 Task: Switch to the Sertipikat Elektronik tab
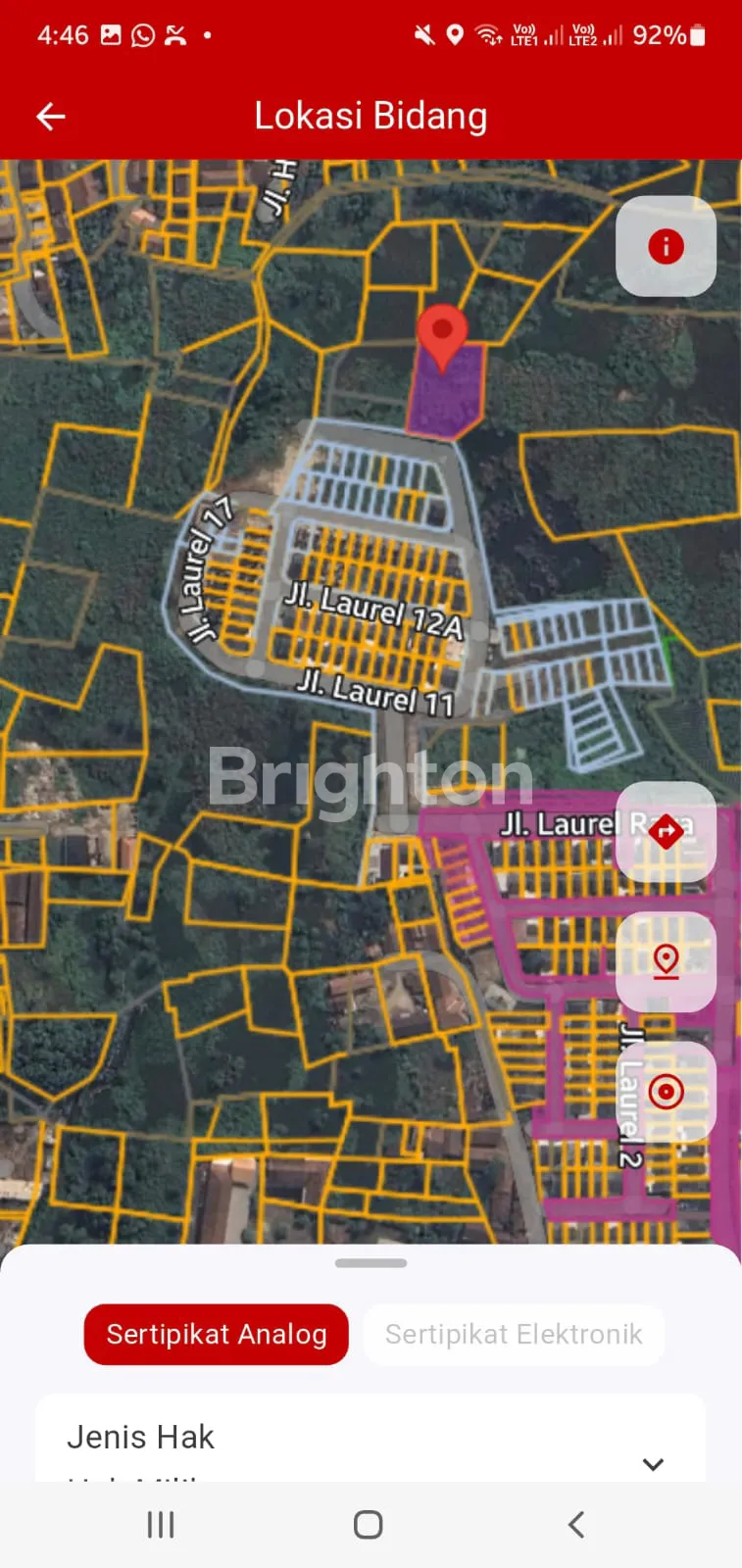point(514,1334)
